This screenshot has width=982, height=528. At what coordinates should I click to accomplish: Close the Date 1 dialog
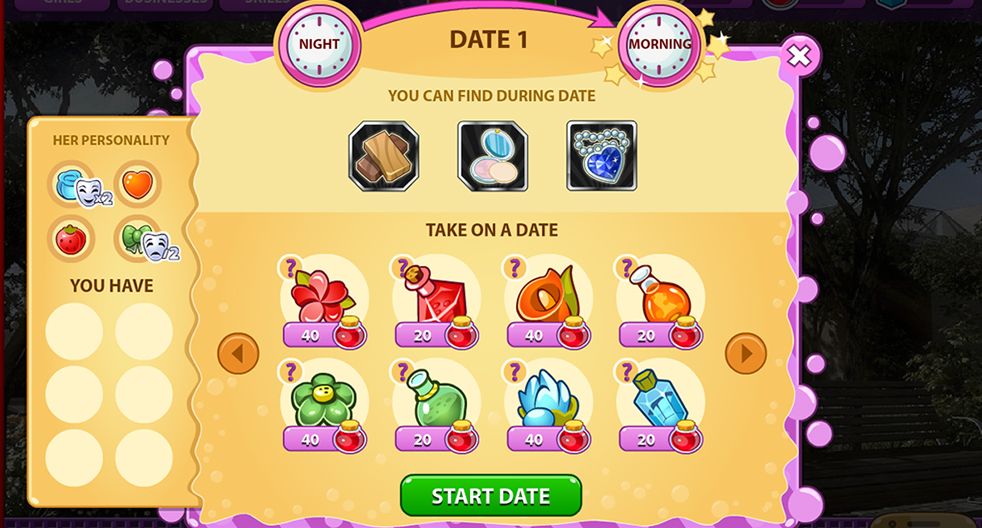(798, 57)
